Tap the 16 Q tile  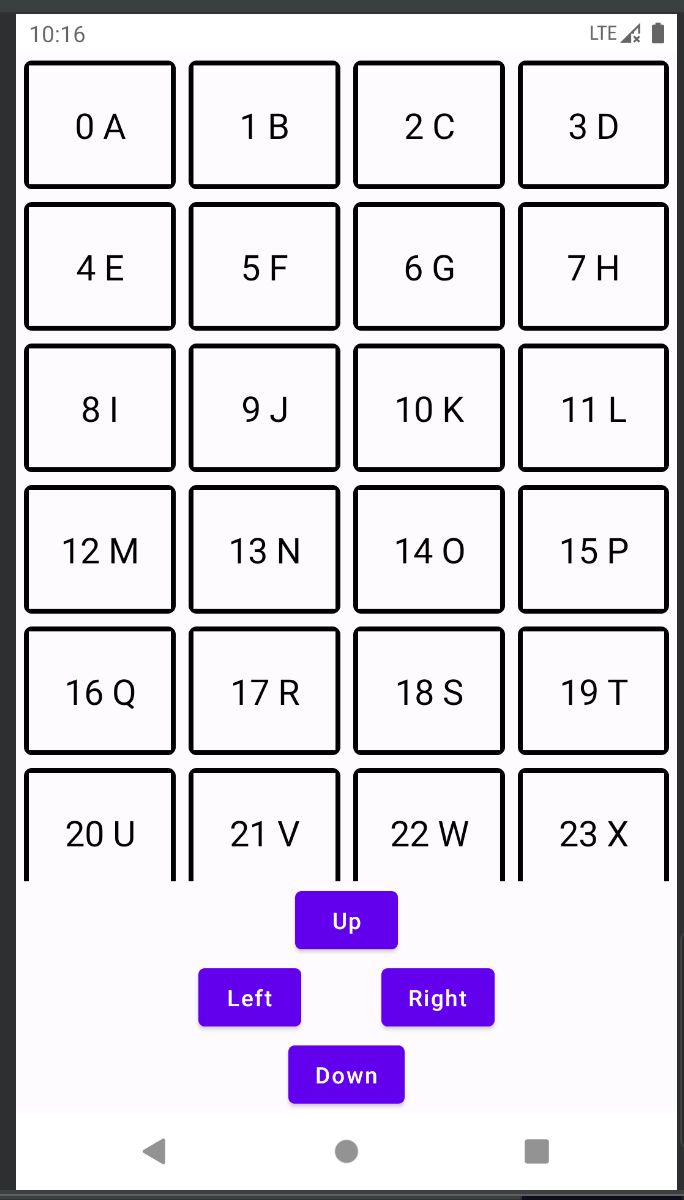pos(100,691)
